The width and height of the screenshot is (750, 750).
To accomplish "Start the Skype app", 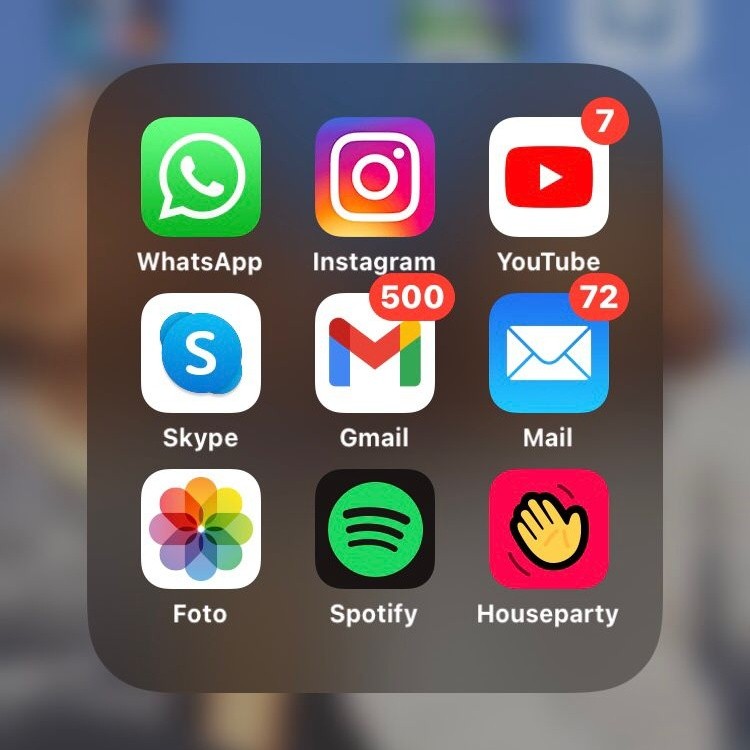I will 200,353.
